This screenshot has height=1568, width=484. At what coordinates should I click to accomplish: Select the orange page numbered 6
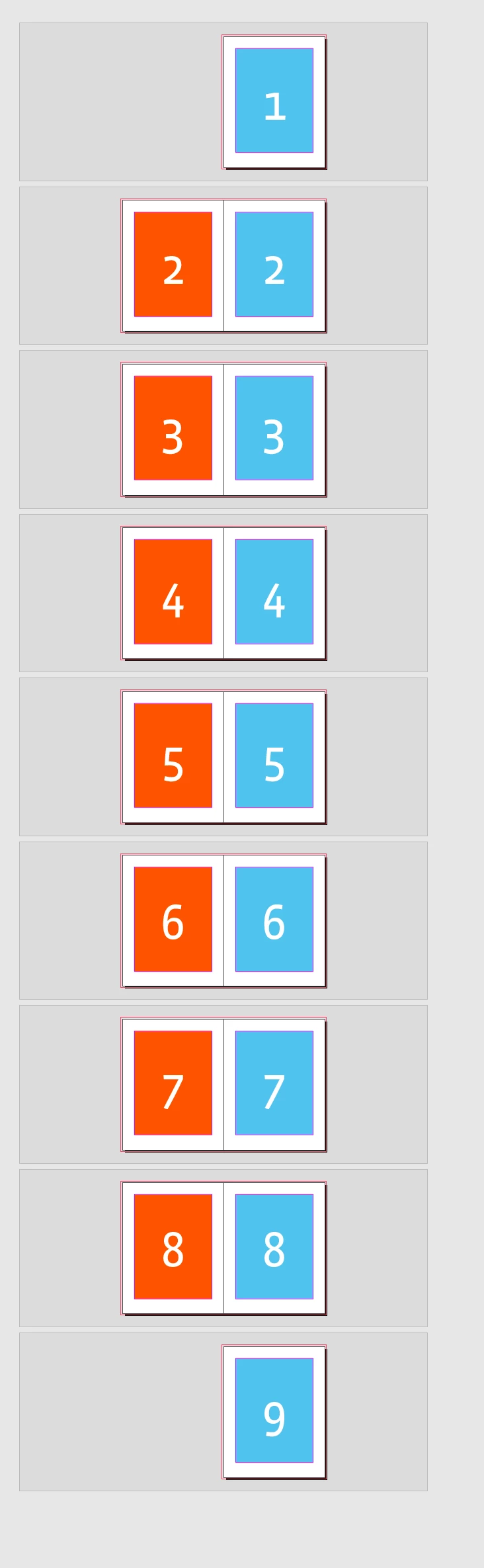point(173,920)
